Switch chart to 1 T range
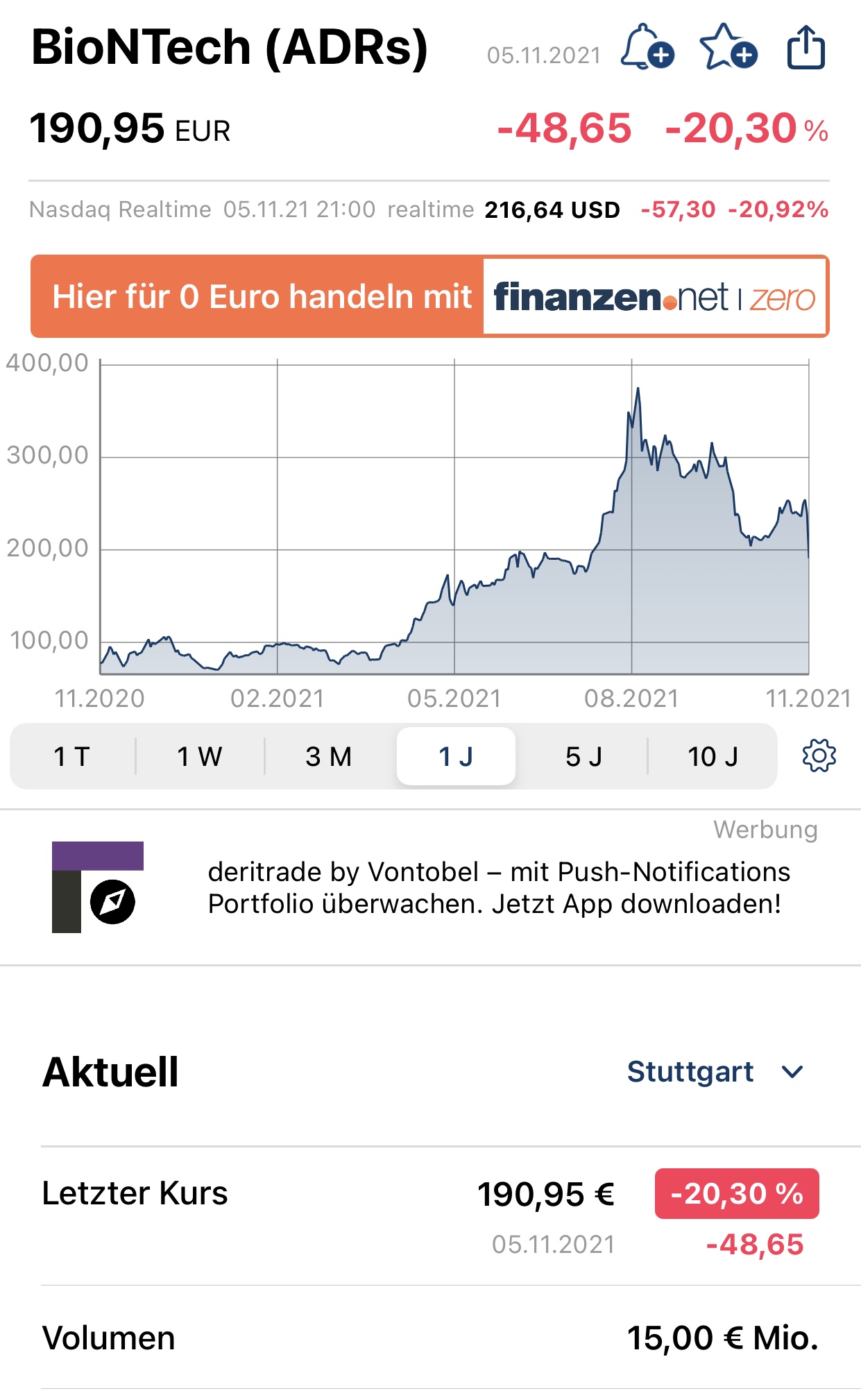861x1400 pixels. pyautogui.click(x=72, y=756)
